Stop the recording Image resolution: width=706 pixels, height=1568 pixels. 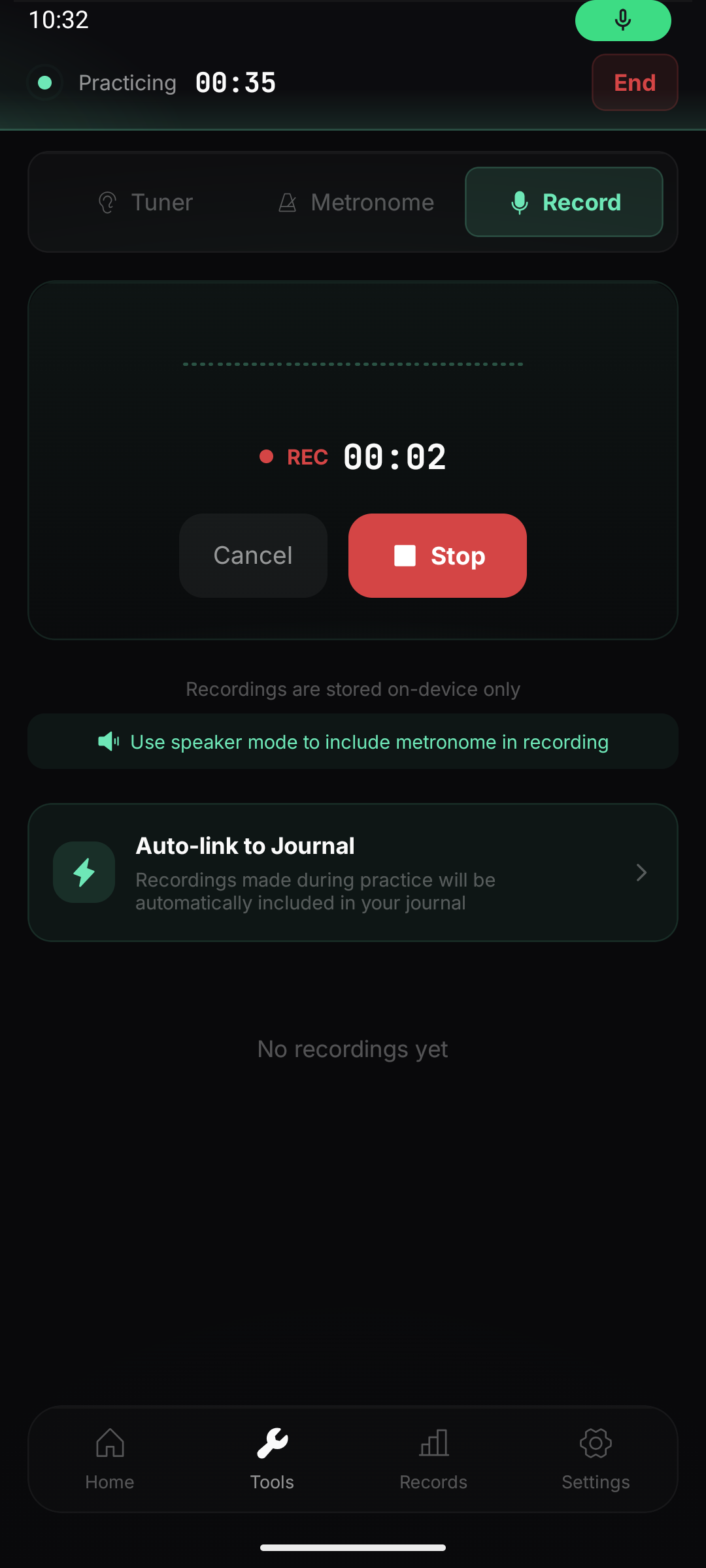click(437, 555)
